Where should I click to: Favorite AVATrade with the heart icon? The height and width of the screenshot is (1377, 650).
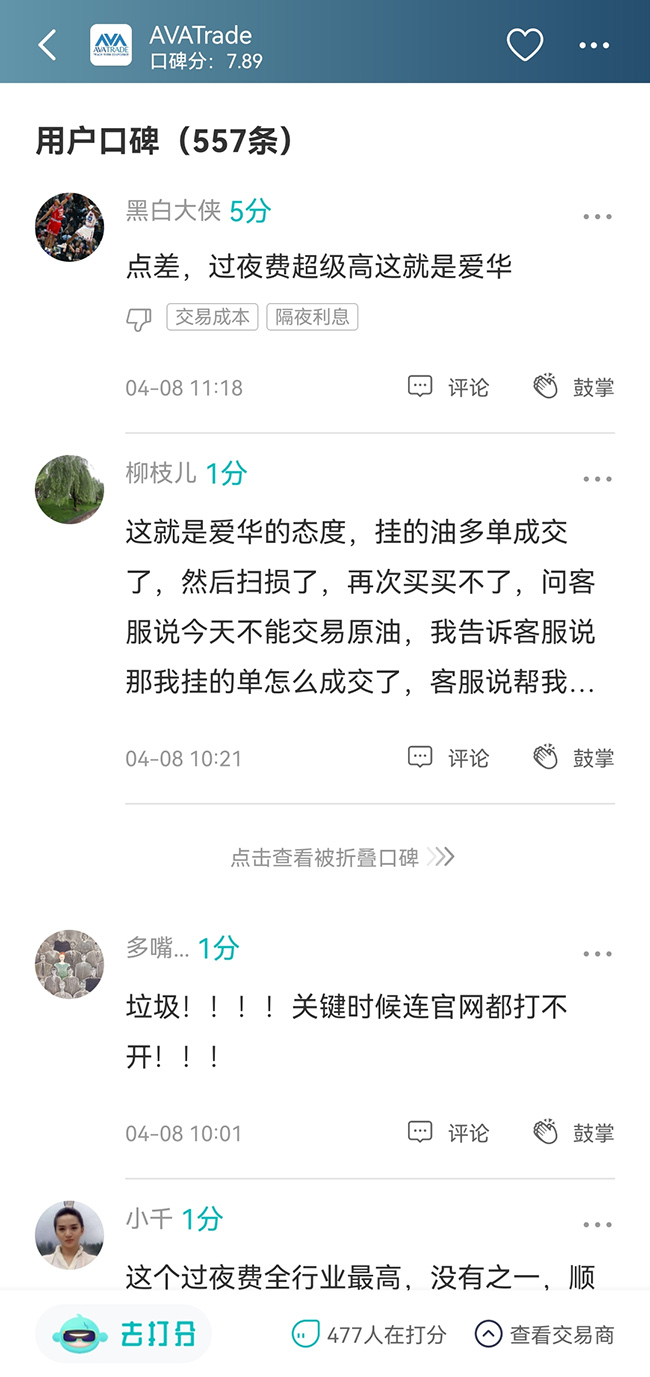coord(524,45)
